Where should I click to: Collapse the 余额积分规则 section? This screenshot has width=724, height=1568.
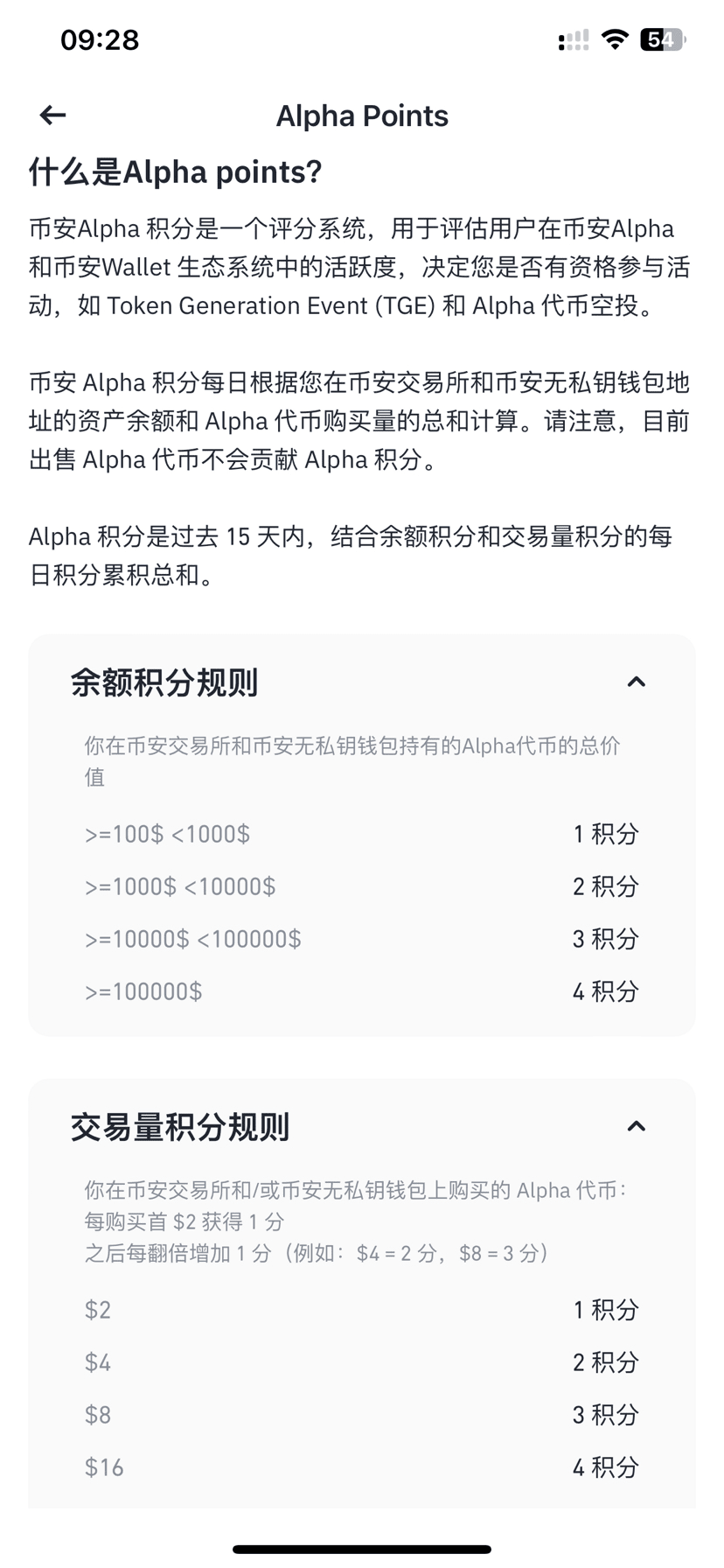(637, 682)
